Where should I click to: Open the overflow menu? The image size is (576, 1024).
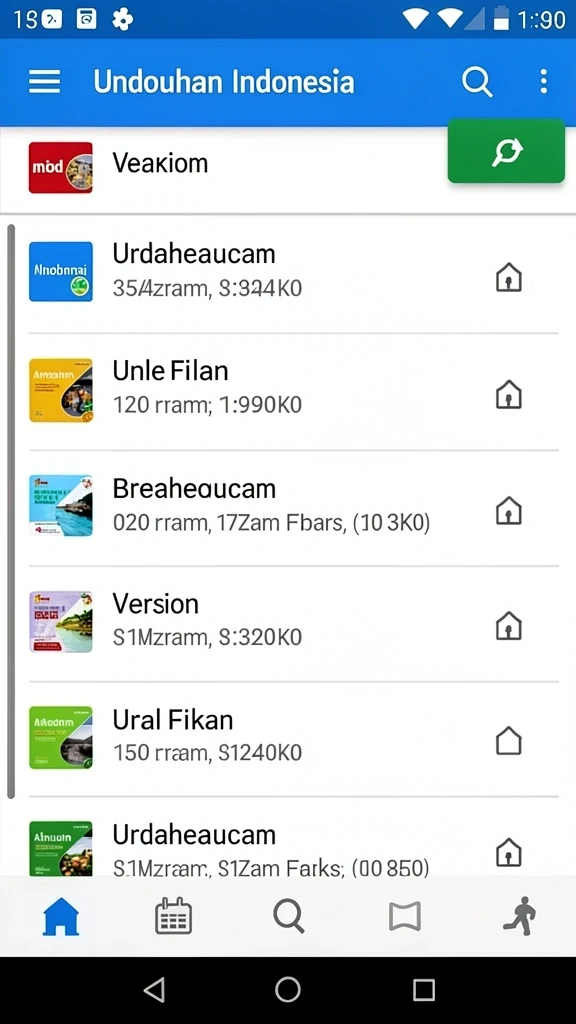click(543, 82)
